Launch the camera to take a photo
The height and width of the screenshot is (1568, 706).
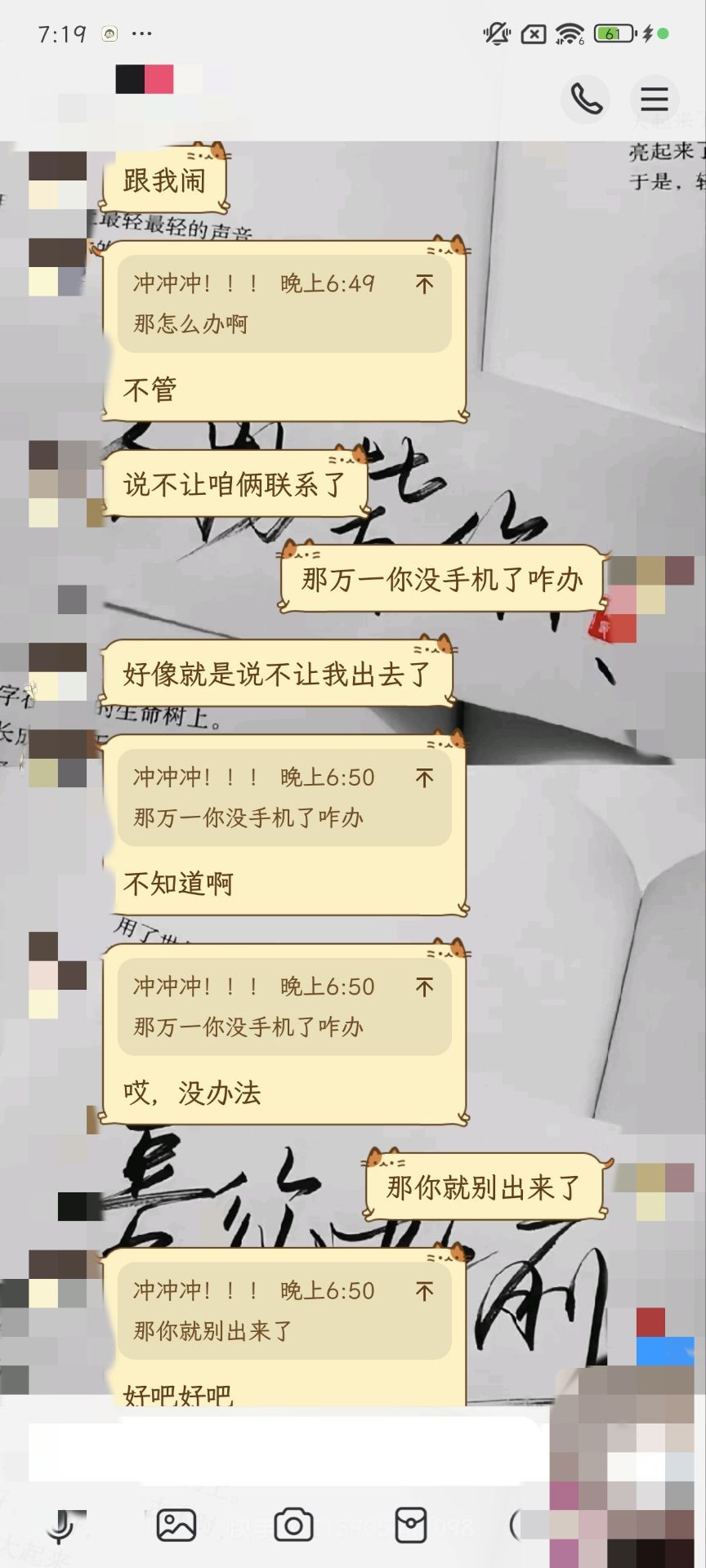click(x=293, y=1525)
